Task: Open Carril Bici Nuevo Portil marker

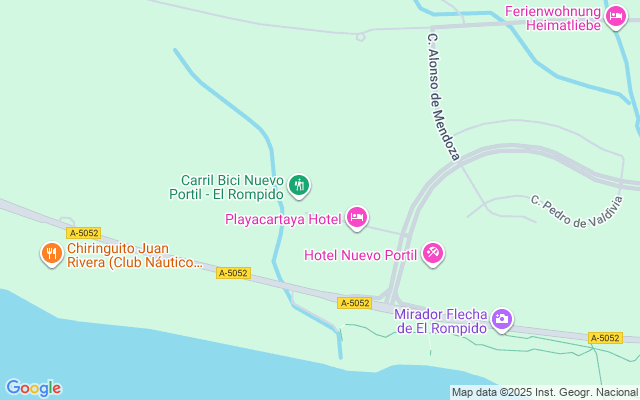Action: (x=299, y=185)
